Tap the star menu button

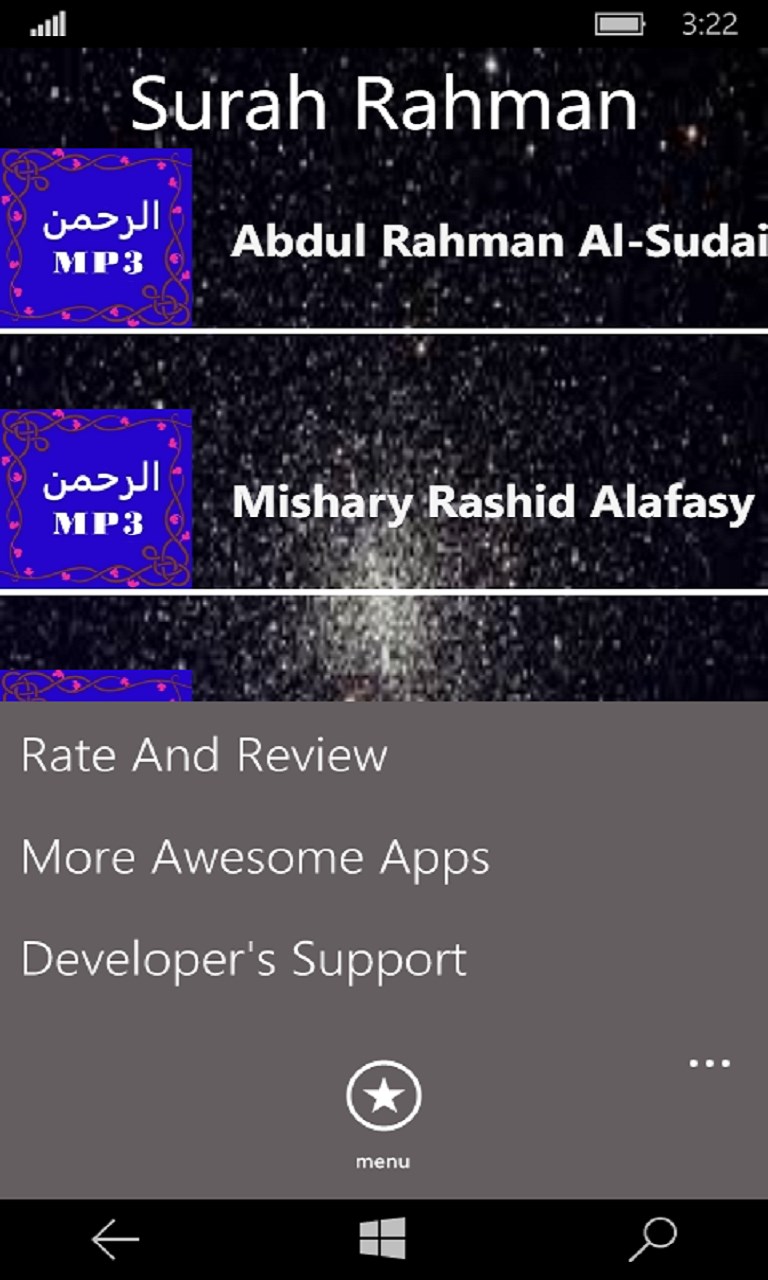tap(384, 1098)
